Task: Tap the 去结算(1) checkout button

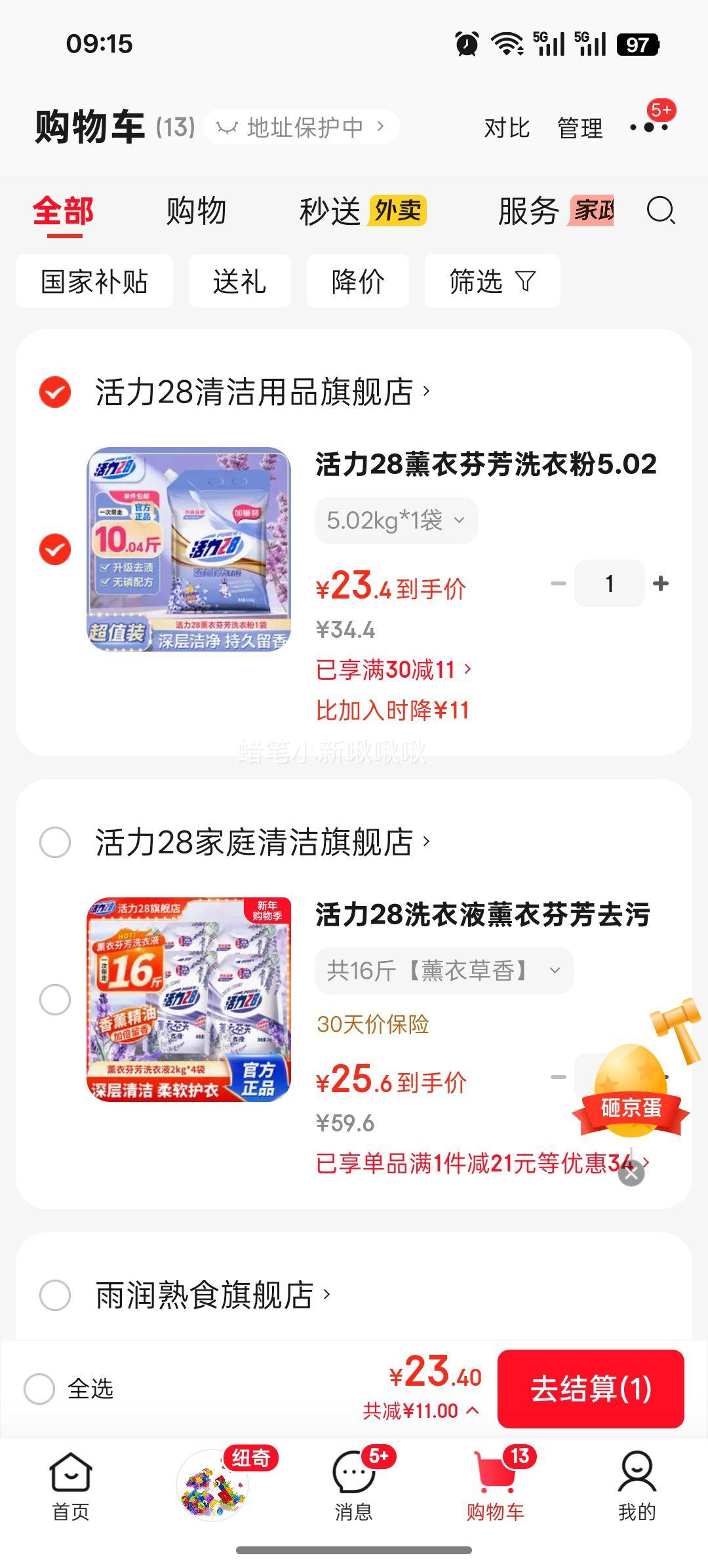Action: pos(591,1389)
